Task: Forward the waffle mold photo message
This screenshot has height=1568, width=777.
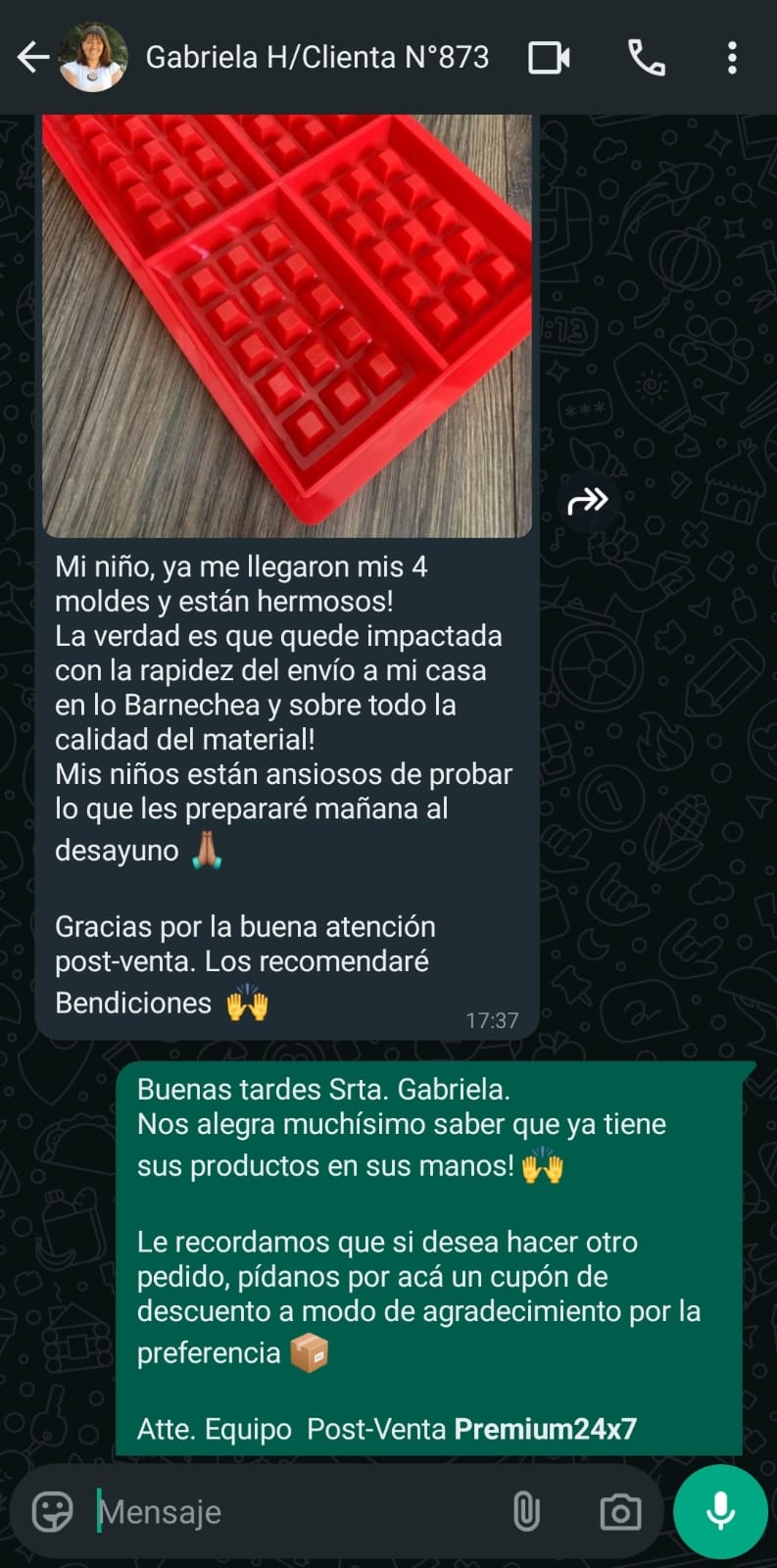Action: pos(588,501)
